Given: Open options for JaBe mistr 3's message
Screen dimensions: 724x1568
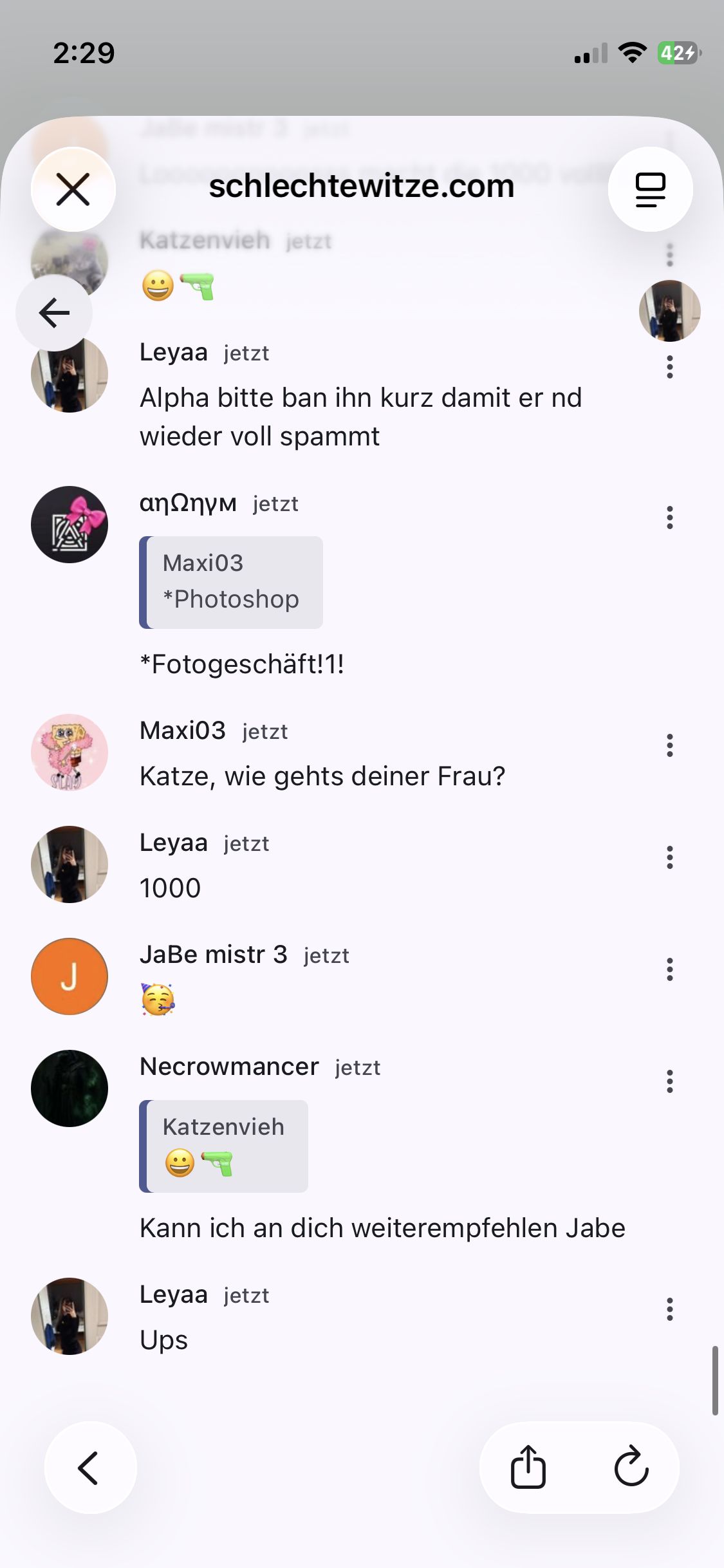Looking at the screenshot, I should point(669,969).
